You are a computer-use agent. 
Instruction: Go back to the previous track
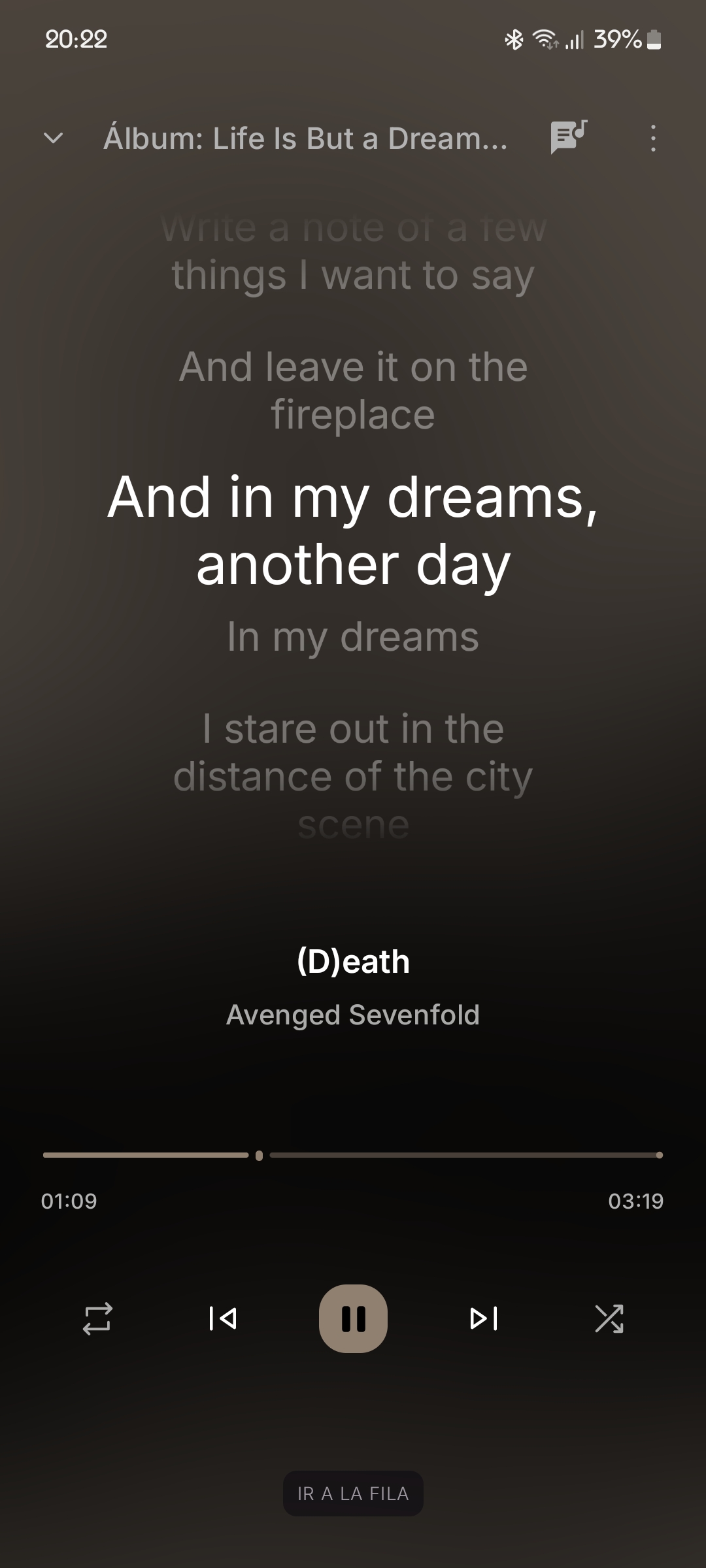pos(222,1318)
